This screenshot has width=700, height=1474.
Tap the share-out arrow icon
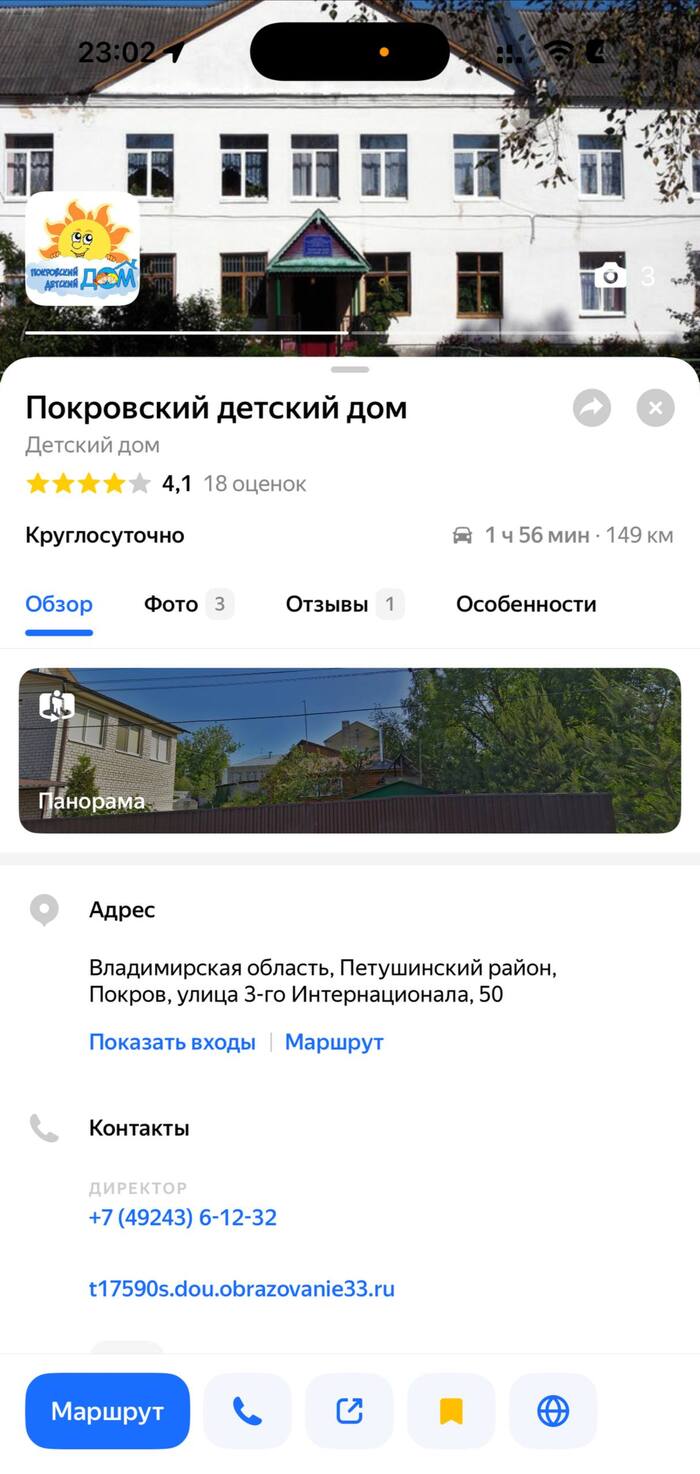[x=349, y=1411]
